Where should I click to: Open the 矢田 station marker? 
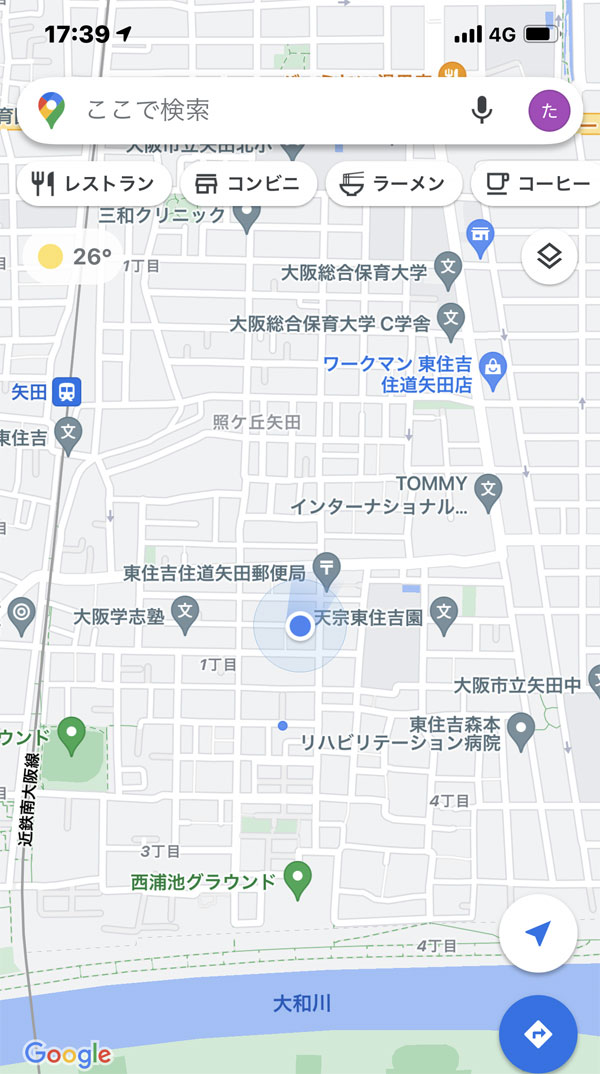67,392
